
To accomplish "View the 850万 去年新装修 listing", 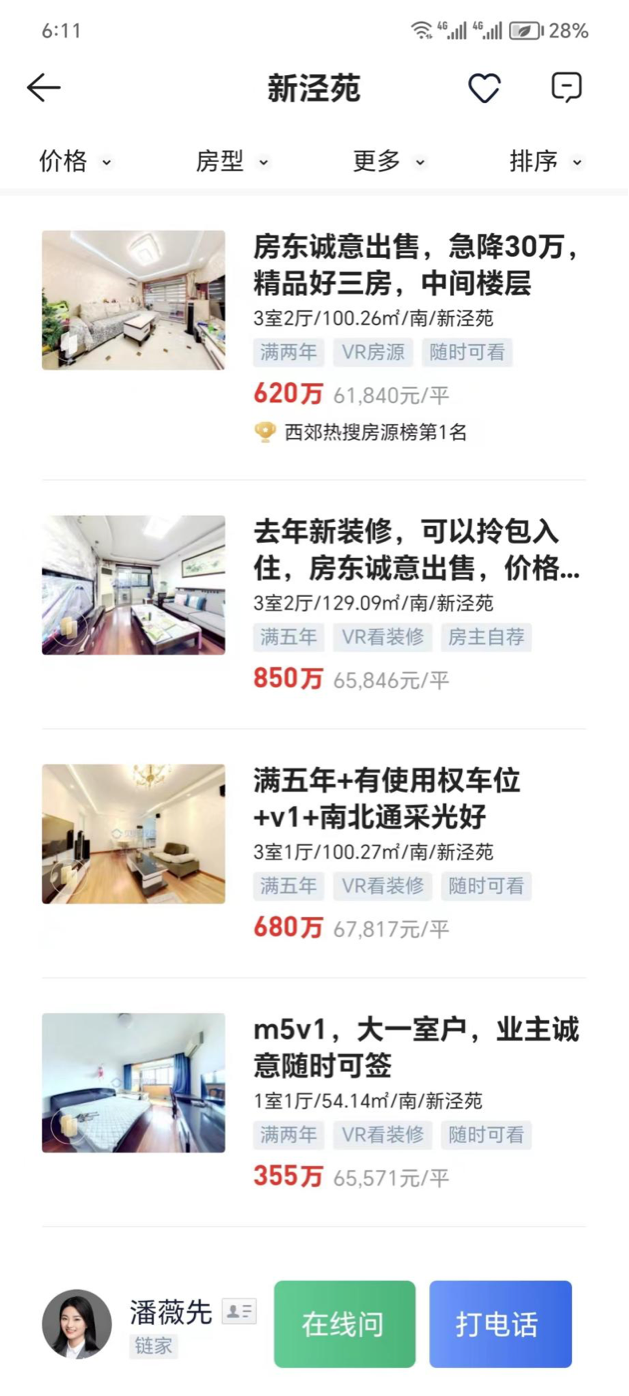I will [x=415, y=550].
